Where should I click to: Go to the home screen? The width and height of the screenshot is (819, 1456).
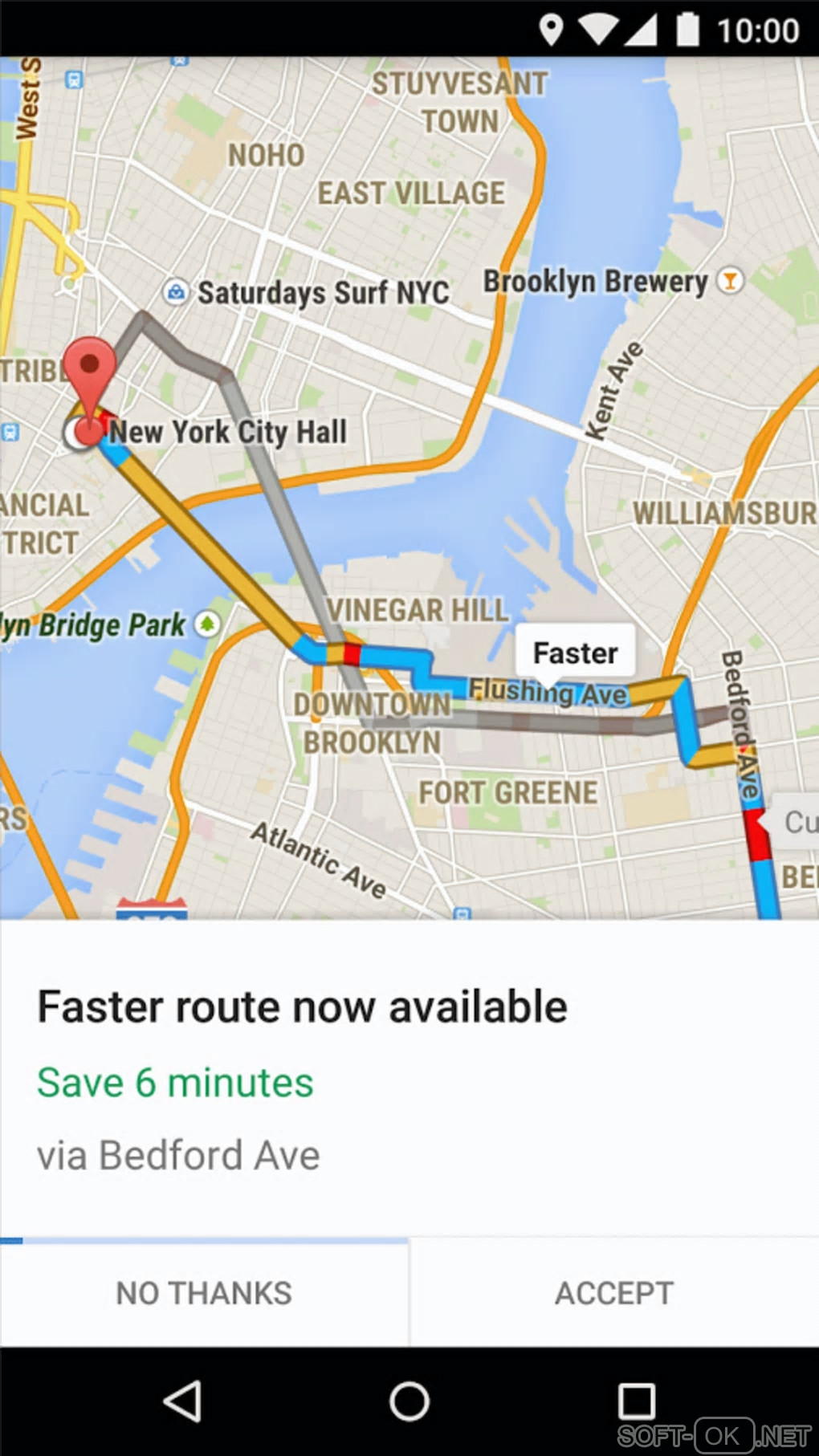pyautogui.click(x=409, y=1402)
